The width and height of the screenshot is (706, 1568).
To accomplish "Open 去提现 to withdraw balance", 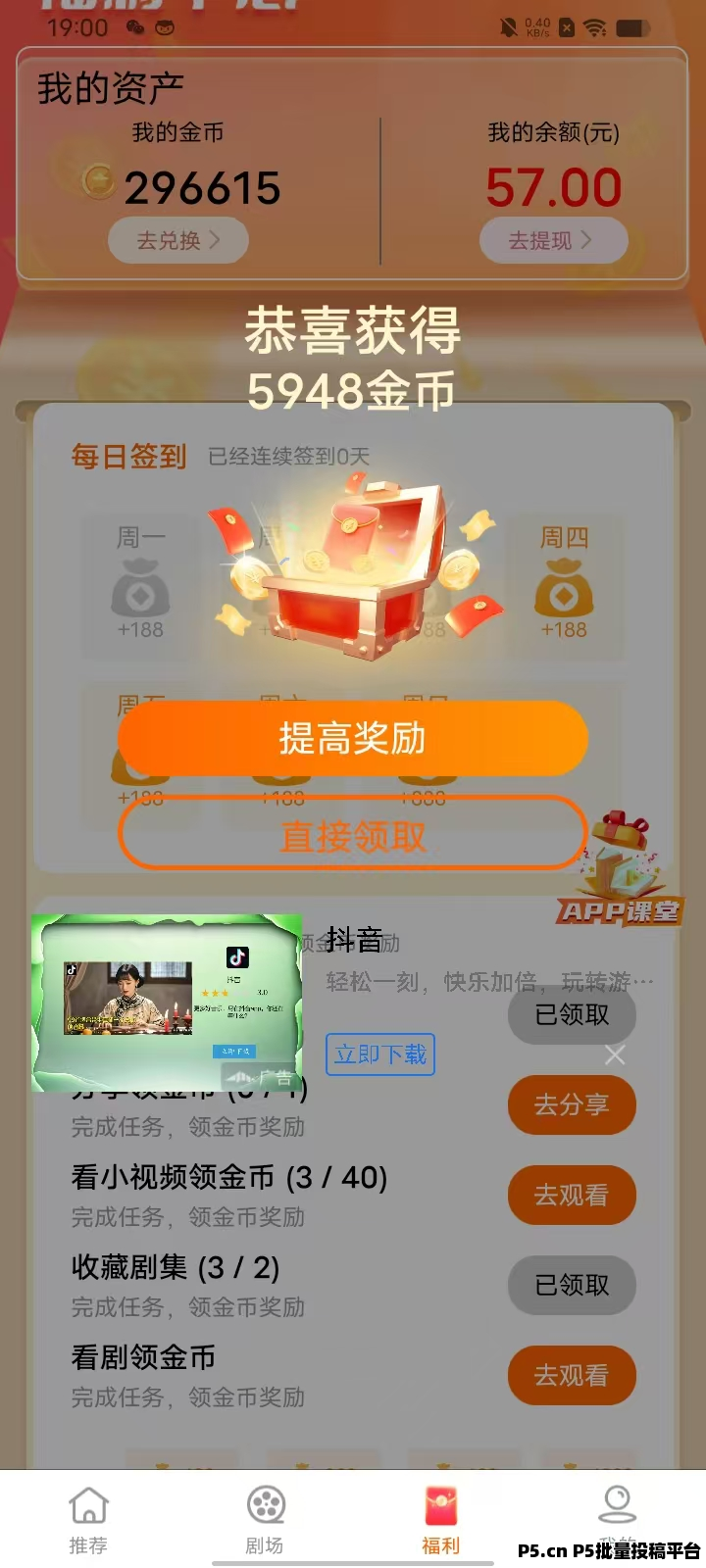I will (553, 240).
